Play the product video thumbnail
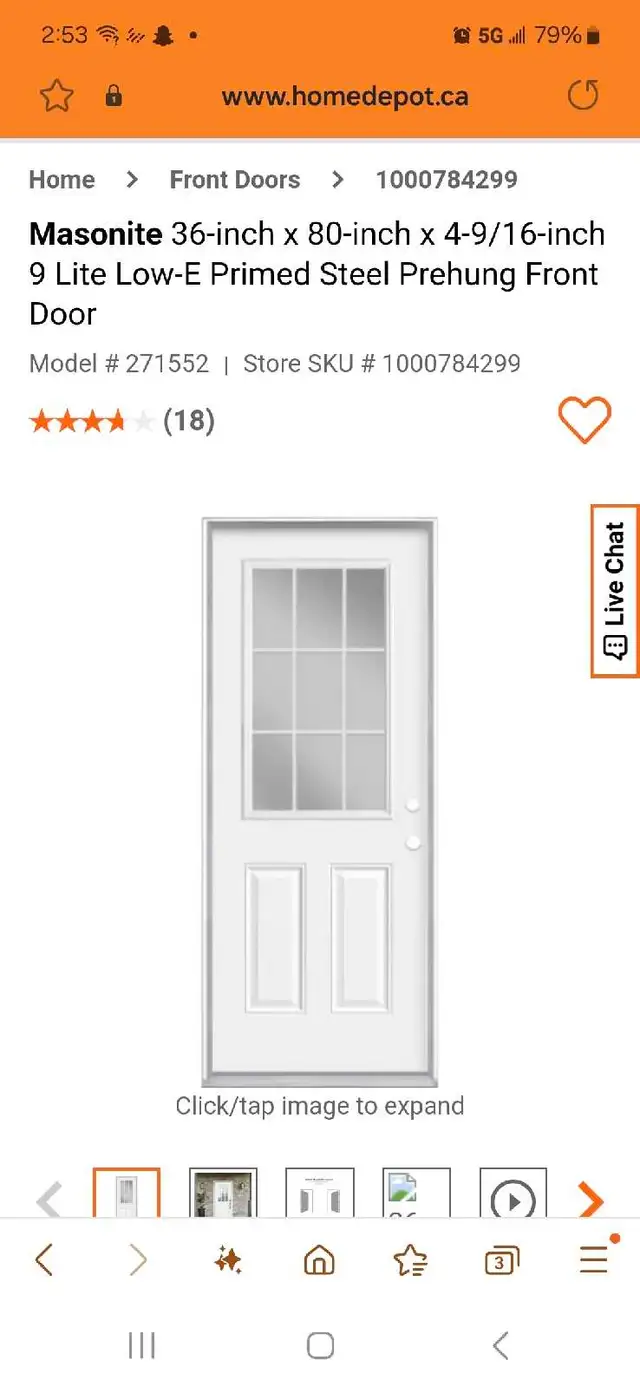Screen dimensions: 640x1388 tap(513, 1193)
